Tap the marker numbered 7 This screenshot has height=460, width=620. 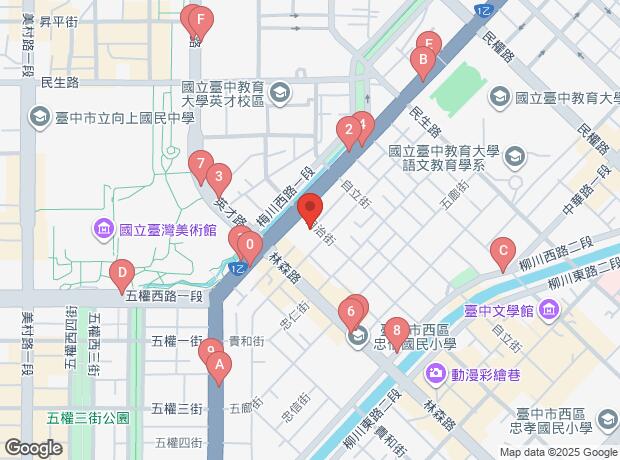(x=200, y=163)
